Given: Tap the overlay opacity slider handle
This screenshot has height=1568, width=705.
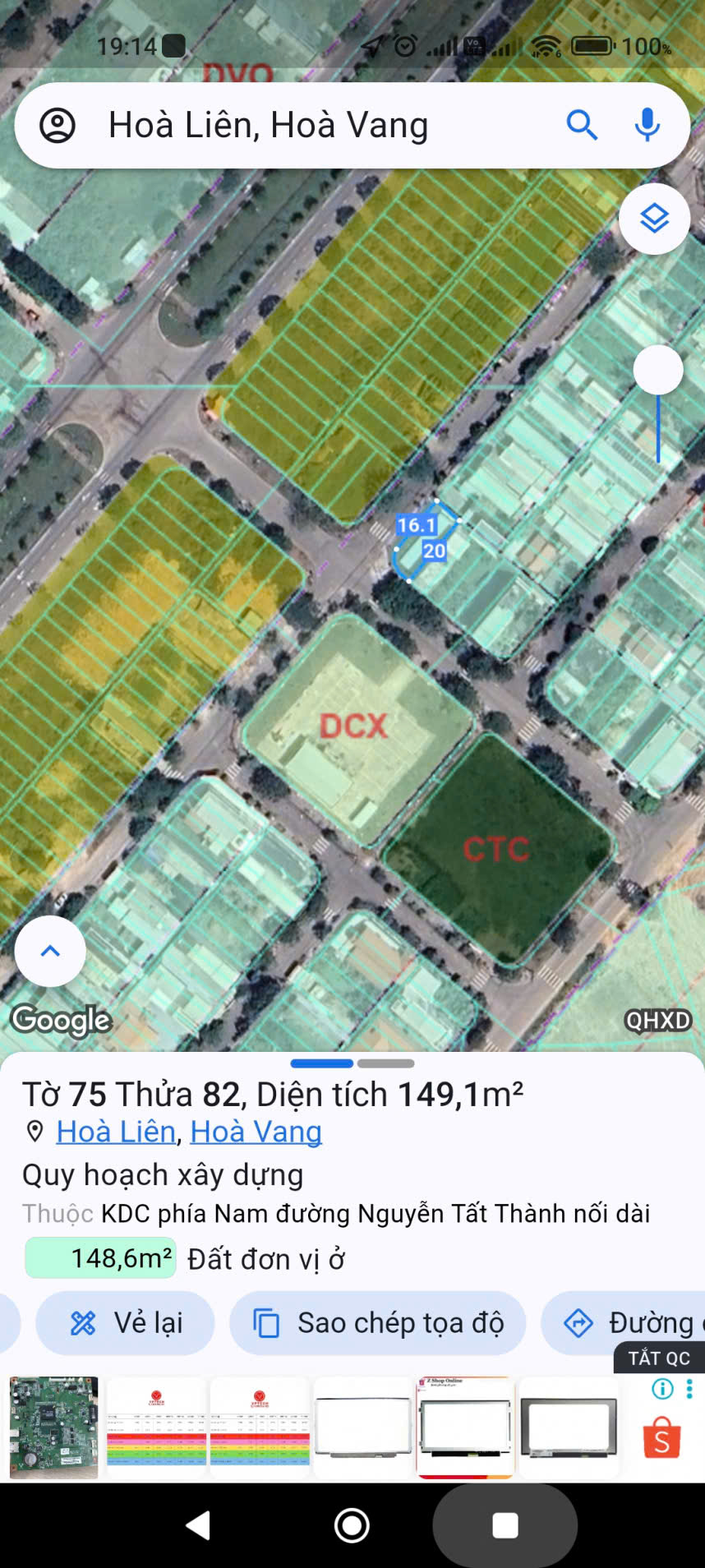Looking at the screenshot, I should click(658, 370).
